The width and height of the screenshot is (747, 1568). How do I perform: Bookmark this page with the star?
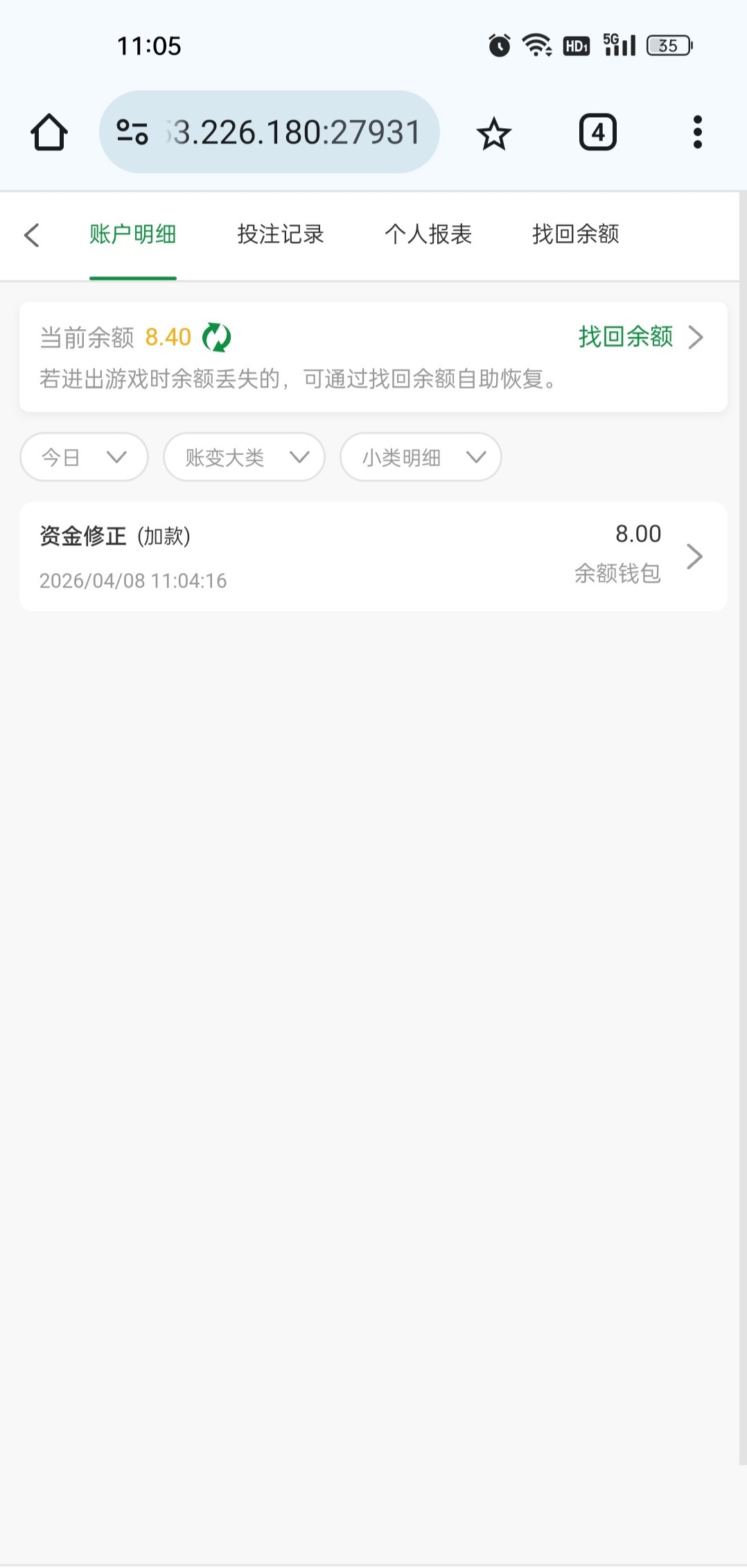[493, 134]
